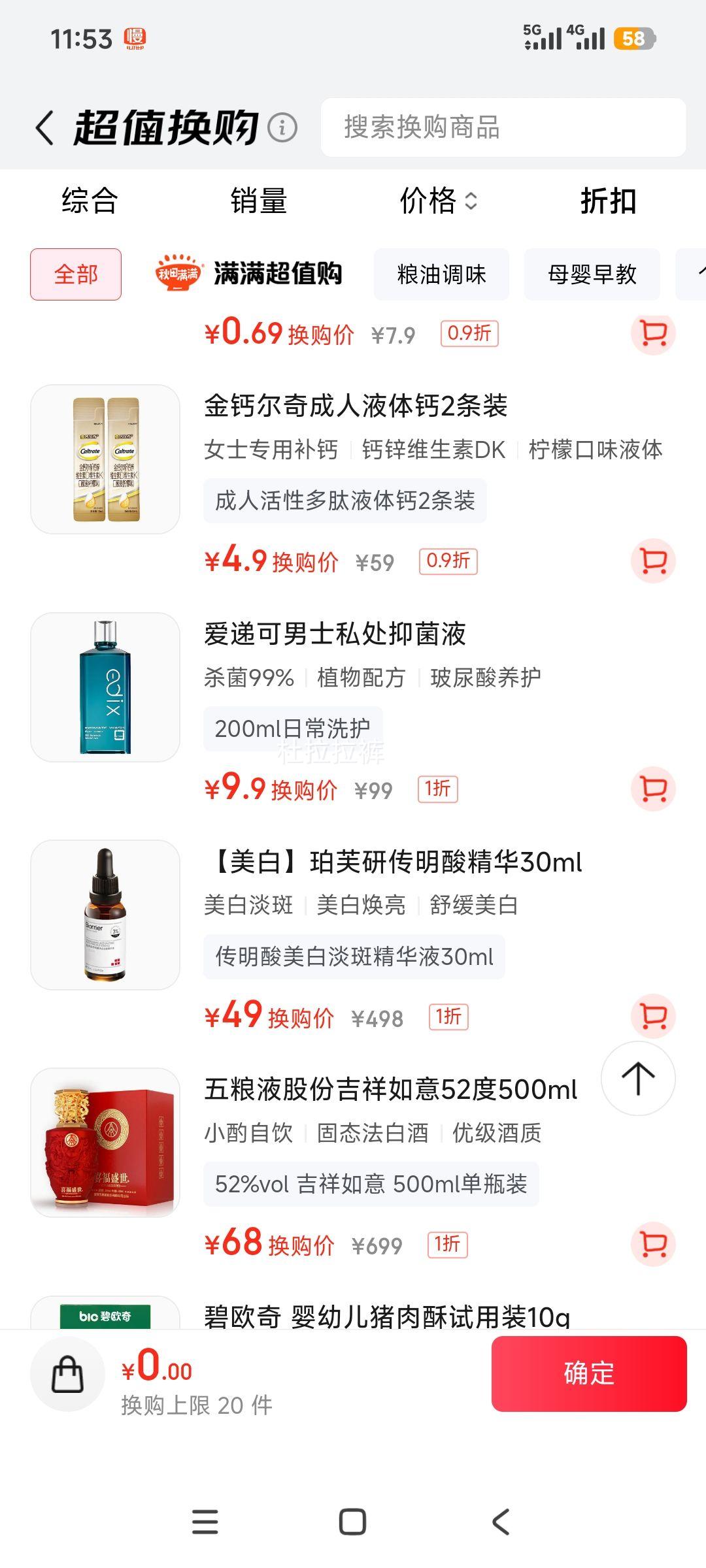Select the 全部 category chip
Screen dimensions: 706x1568
[x=76, y=274]
